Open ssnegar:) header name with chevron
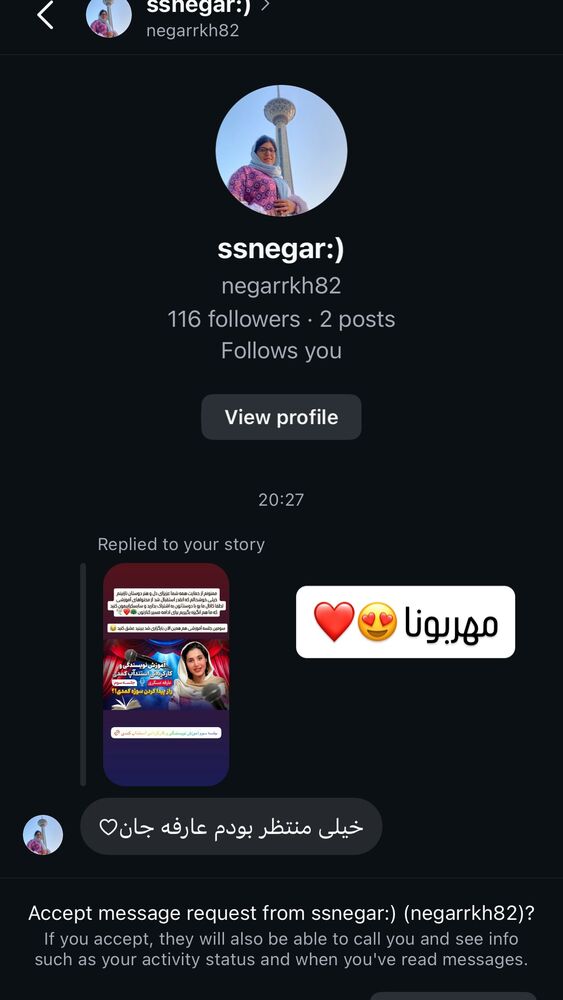This screenshot has width=563, height=1000. (x=208, y=7)
